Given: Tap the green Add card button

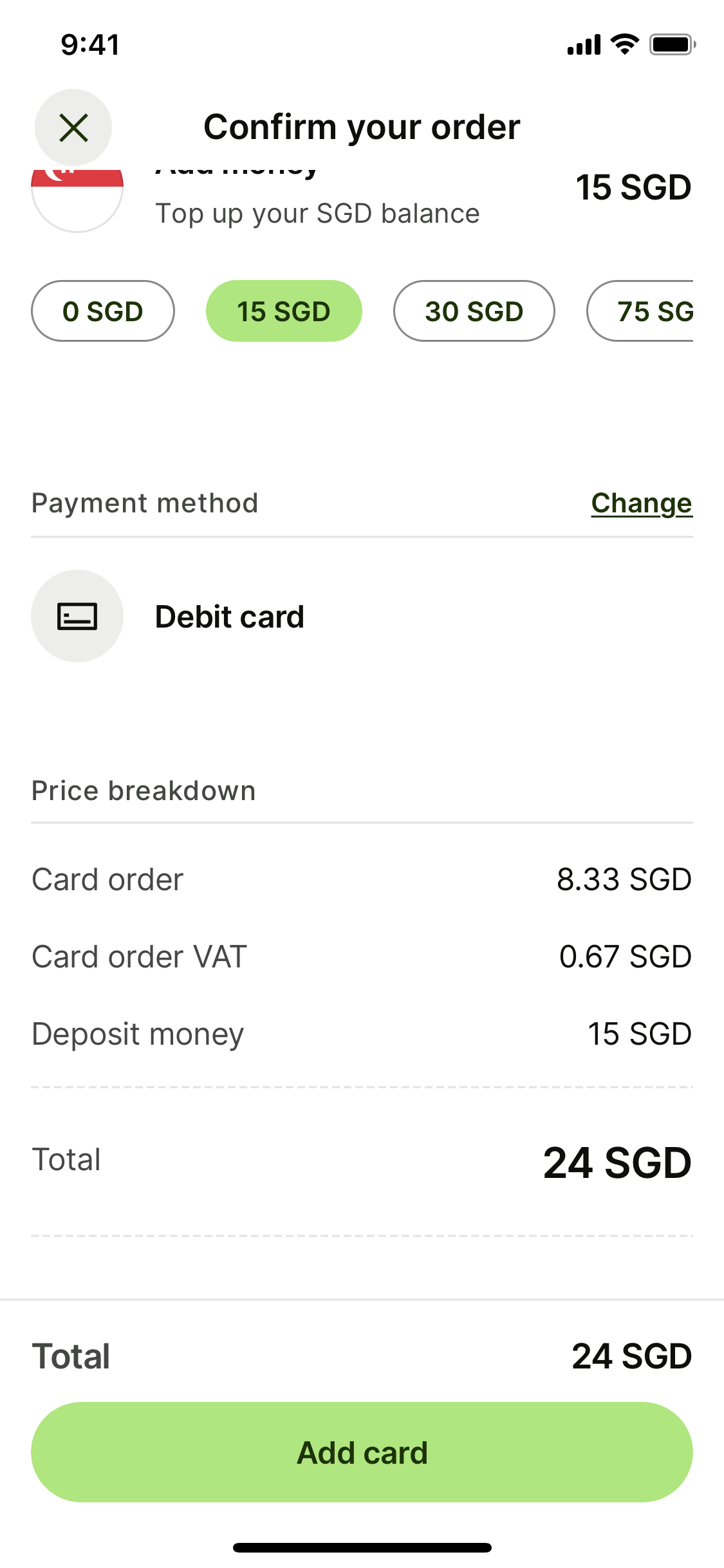Looking at the screenshot, I should 362,1452.
